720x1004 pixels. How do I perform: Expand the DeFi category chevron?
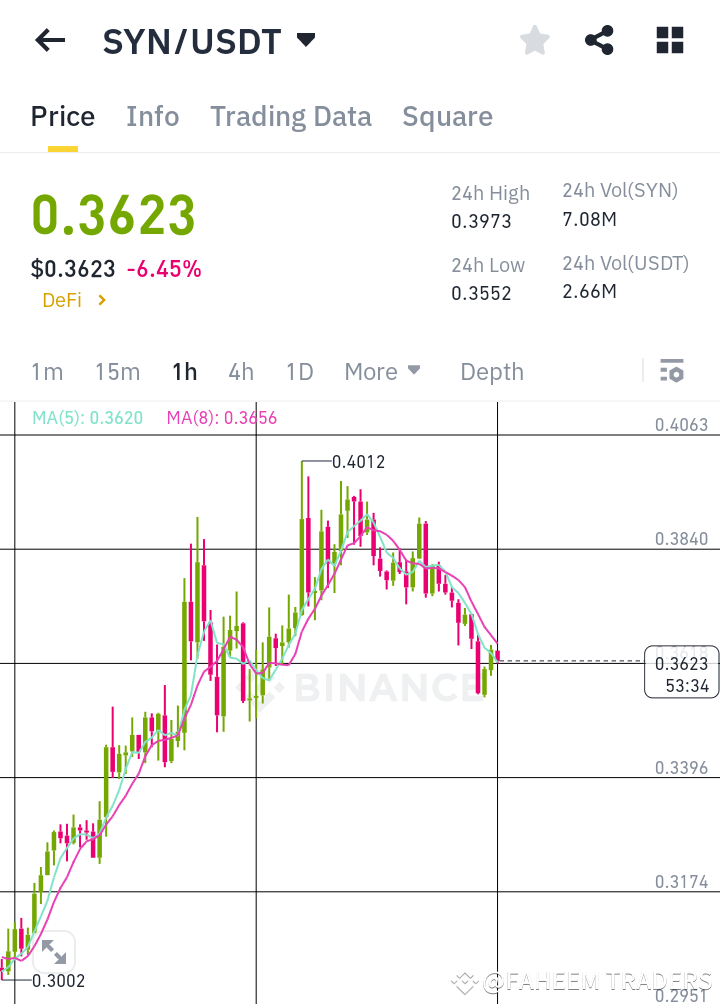pos(100,300)
